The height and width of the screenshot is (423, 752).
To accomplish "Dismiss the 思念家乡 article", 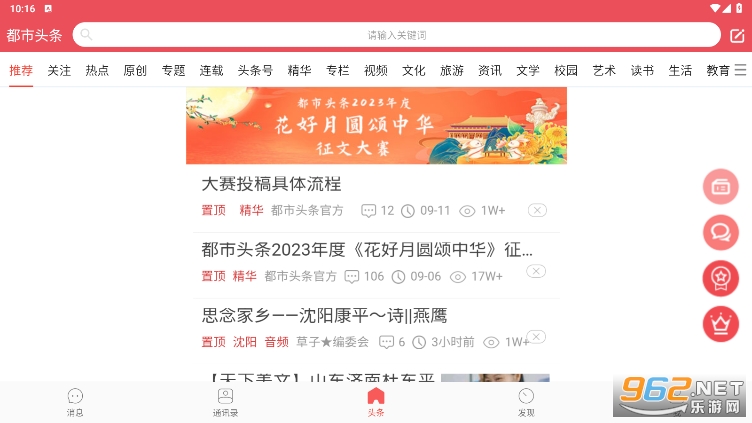I will (x=537, y=338).
